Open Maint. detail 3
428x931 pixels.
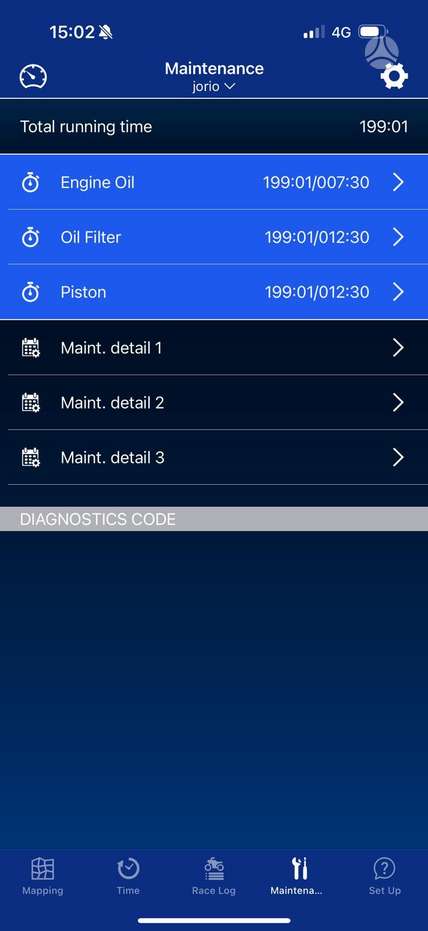coord(214,457)
